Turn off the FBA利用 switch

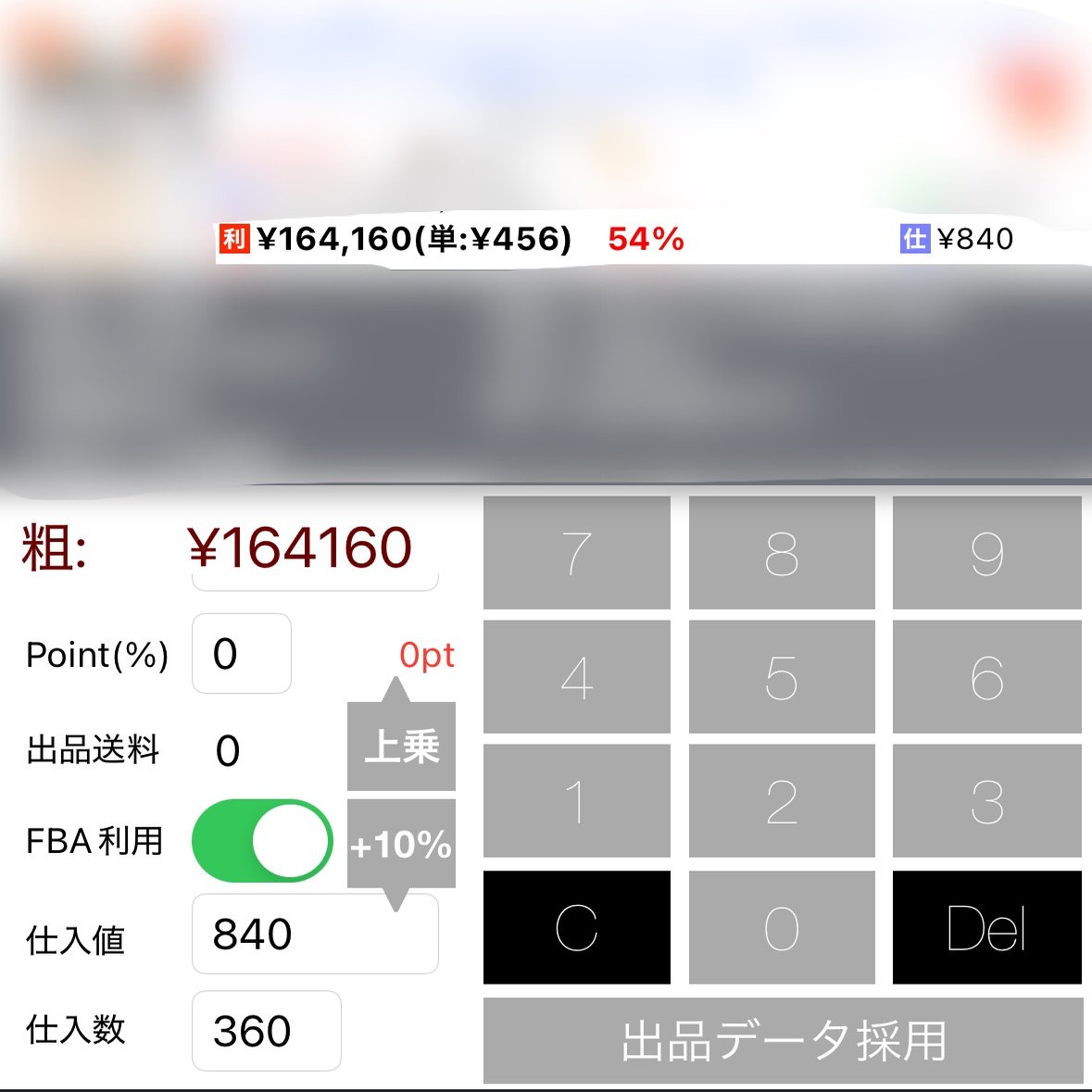click(x=261, y=841)
